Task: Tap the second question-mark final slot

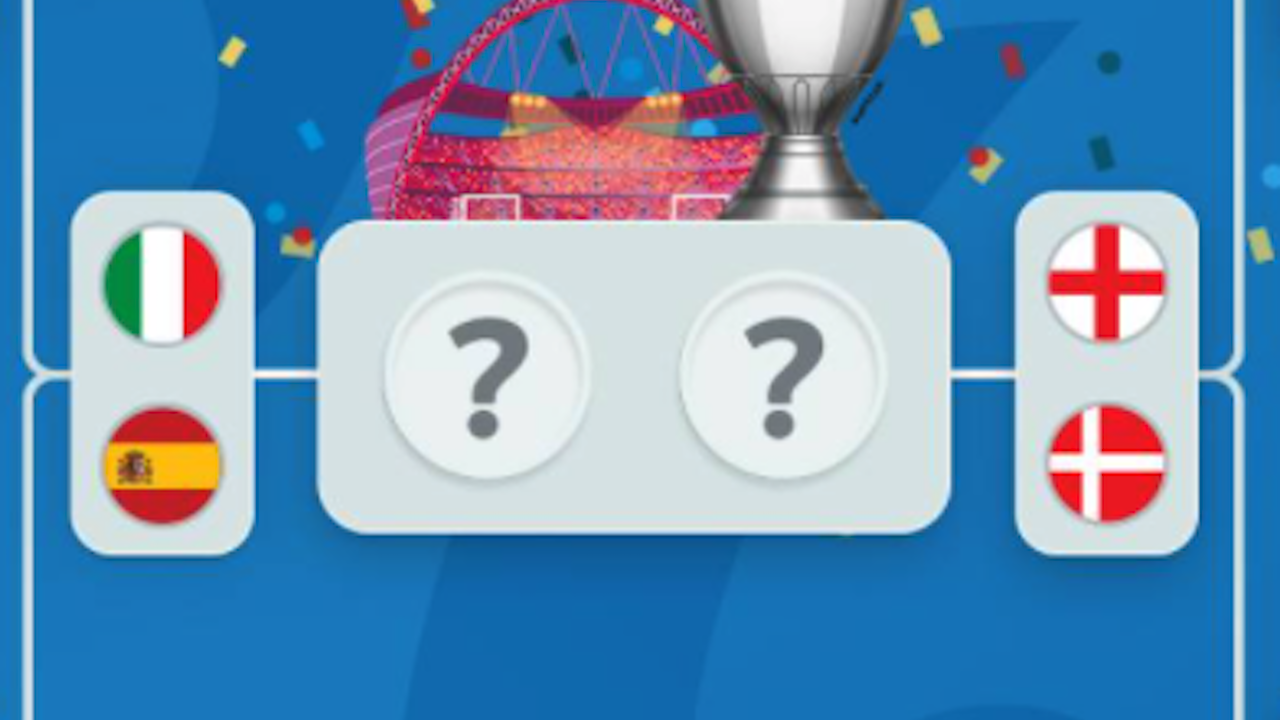Action: (x=782, y=377)
